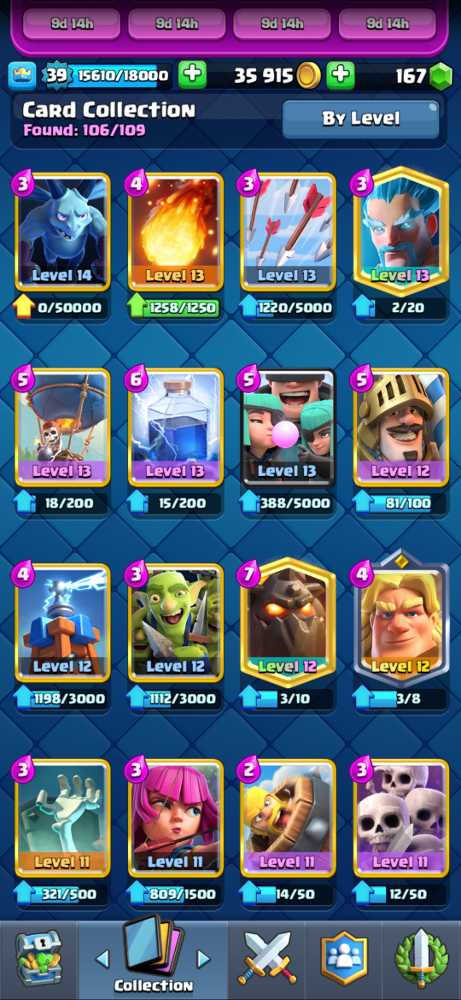
Task: Select the Archers card
Action: coord(175,818)
